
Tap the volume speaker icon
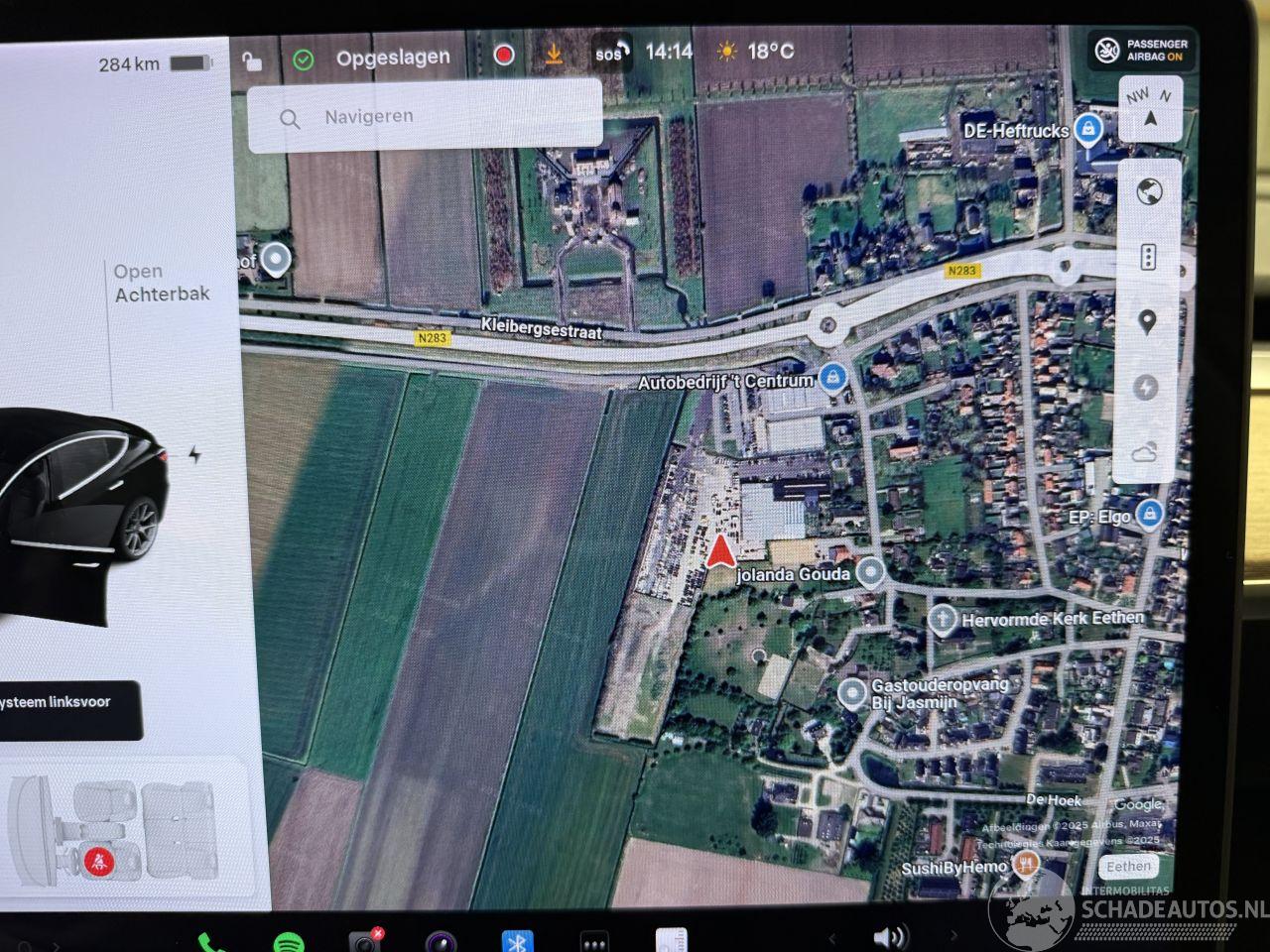(888, 937)
